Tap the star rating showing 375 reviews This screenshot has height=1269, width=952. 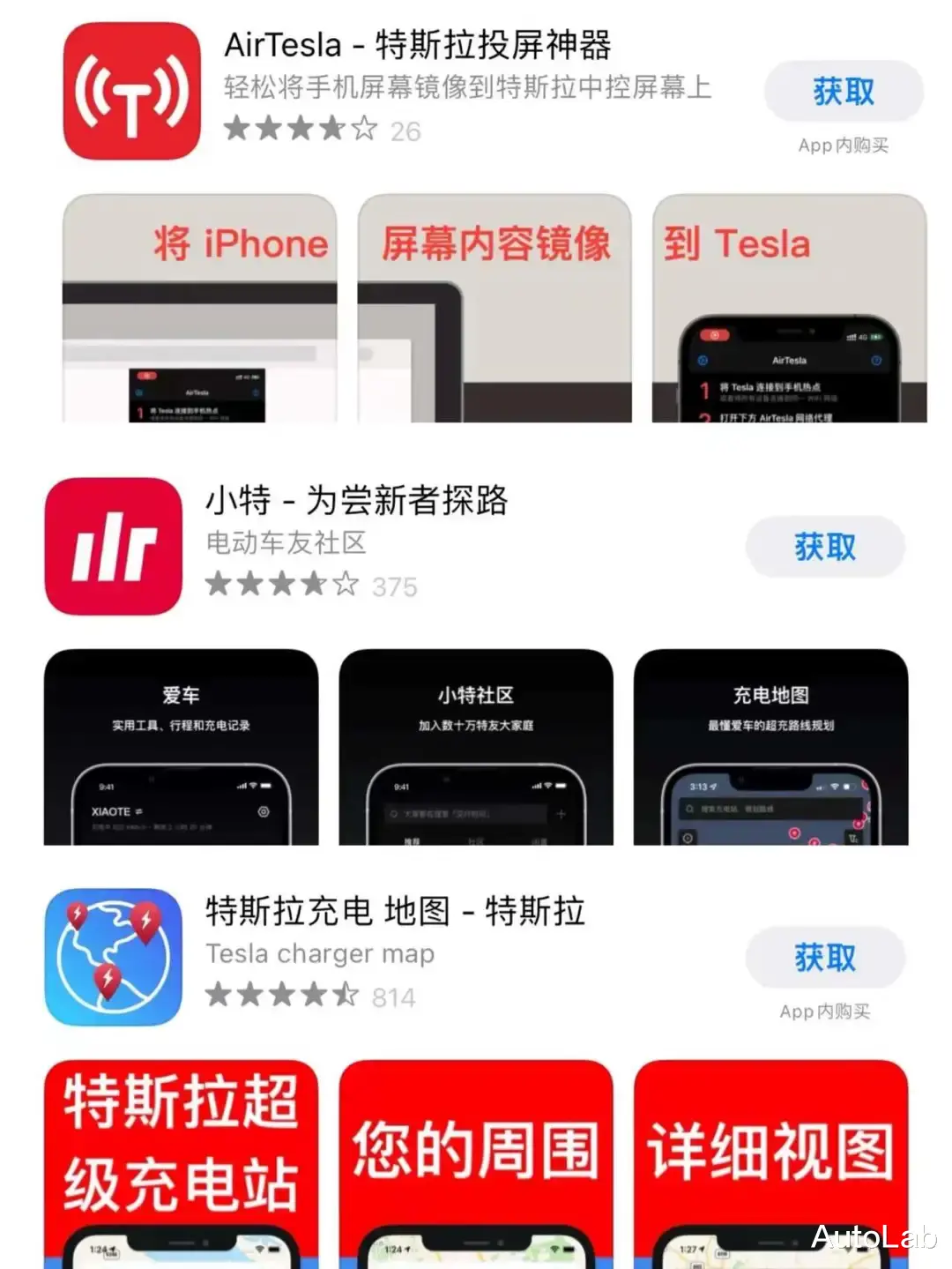pos(282,584)
